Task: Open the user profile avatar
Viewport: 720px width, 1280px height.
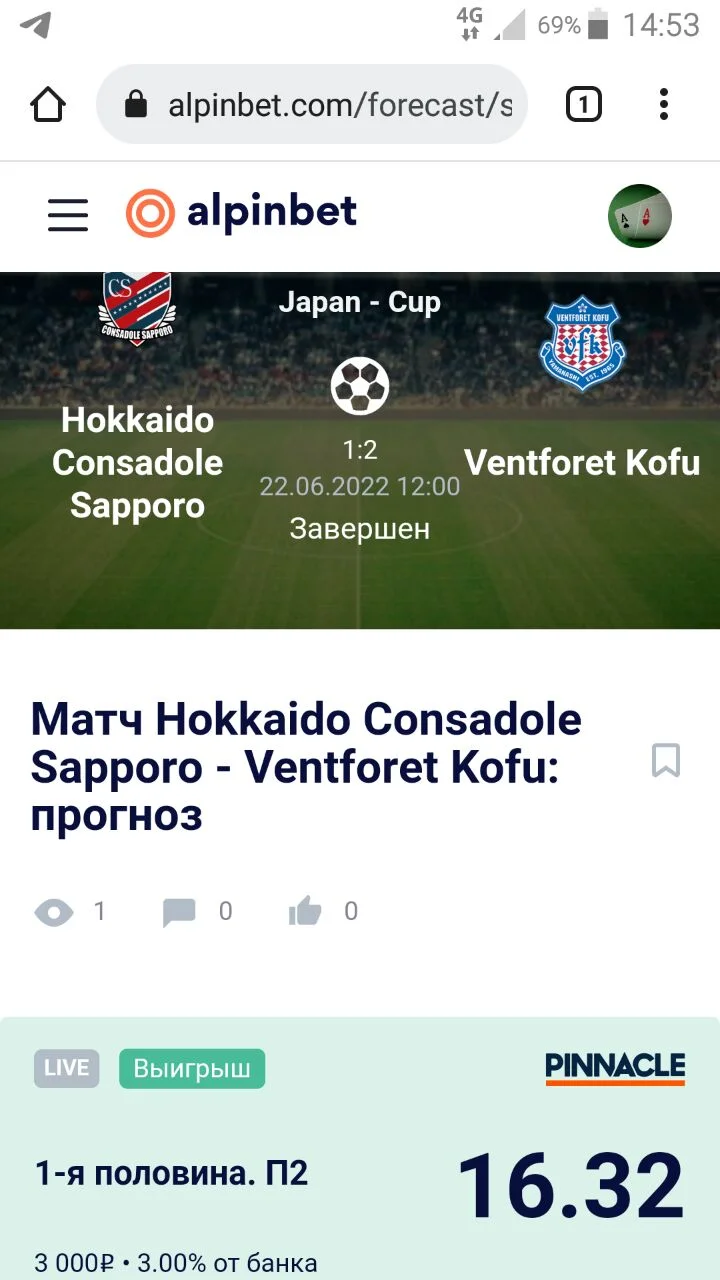Action: [x=640, y=215]
